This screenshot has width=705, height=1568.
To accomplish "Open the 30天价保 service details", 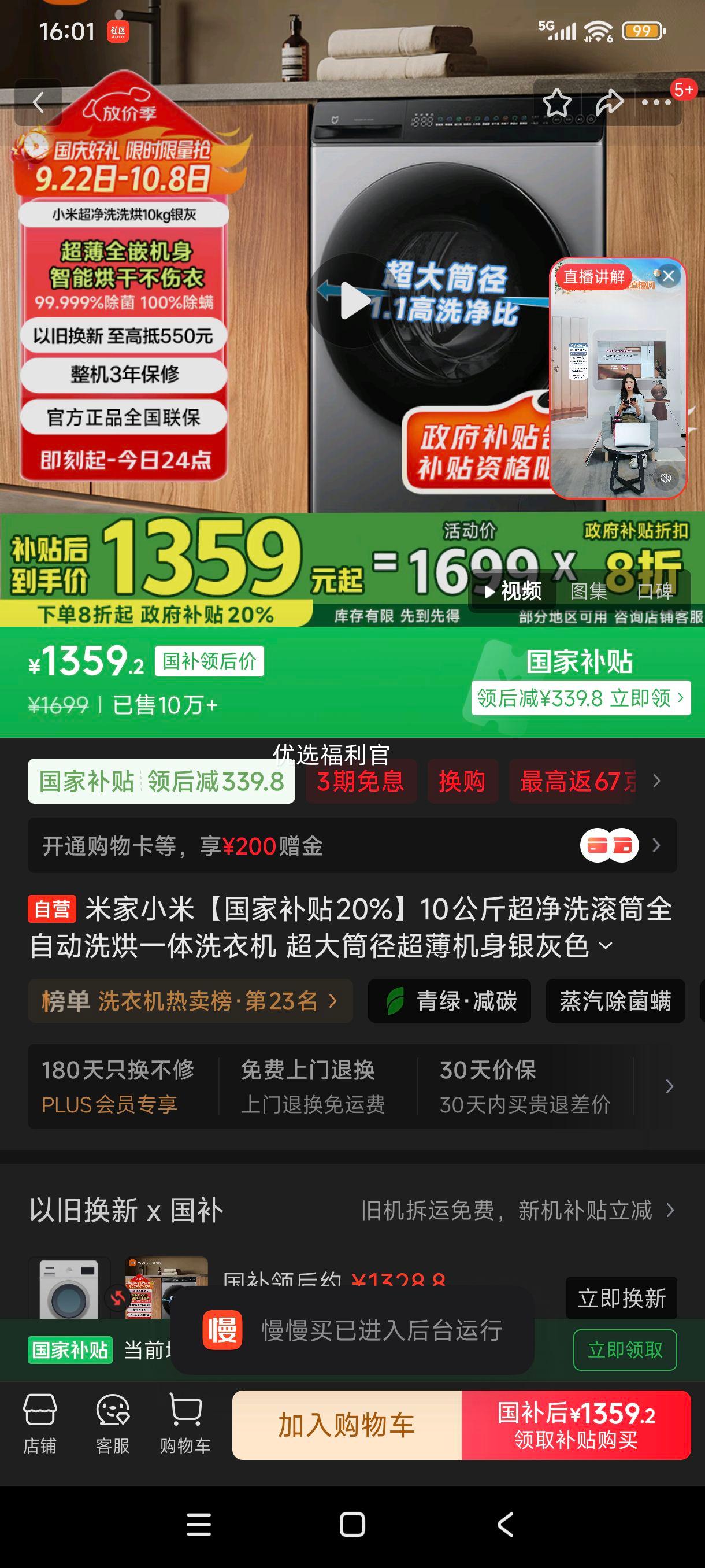I will pos(524,1086).
